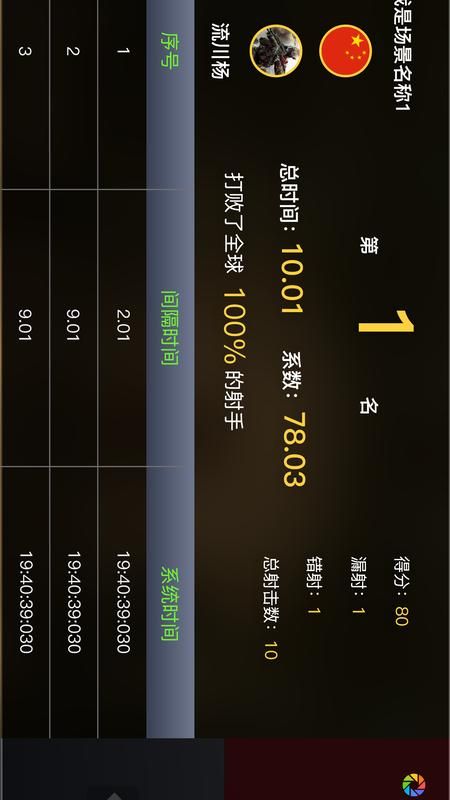Open the profile avatar of 流川杨
Image resolution: width=450 pixels, height=800 pixels.
(x=276, y=51)
